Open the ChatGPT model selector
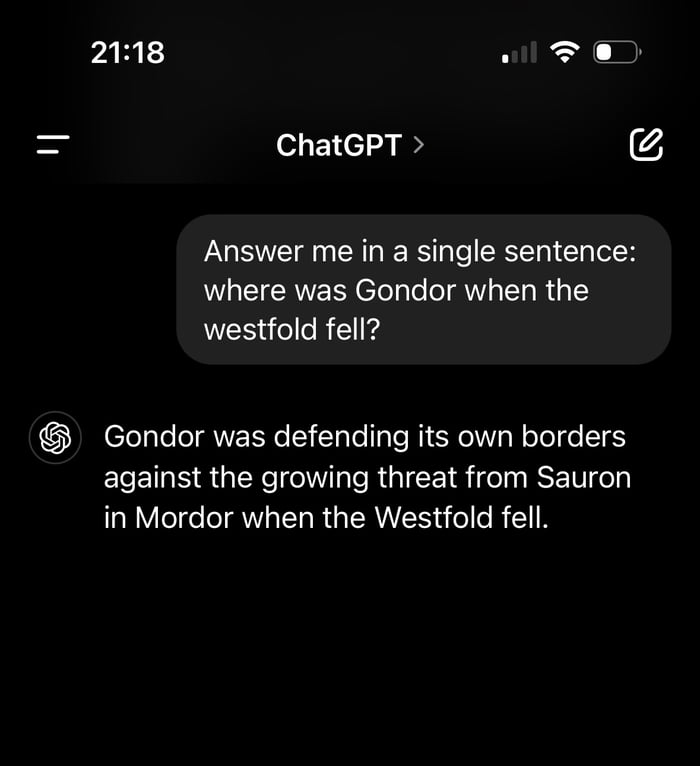This screenshot has height=766, width=700. pos(350,145)
